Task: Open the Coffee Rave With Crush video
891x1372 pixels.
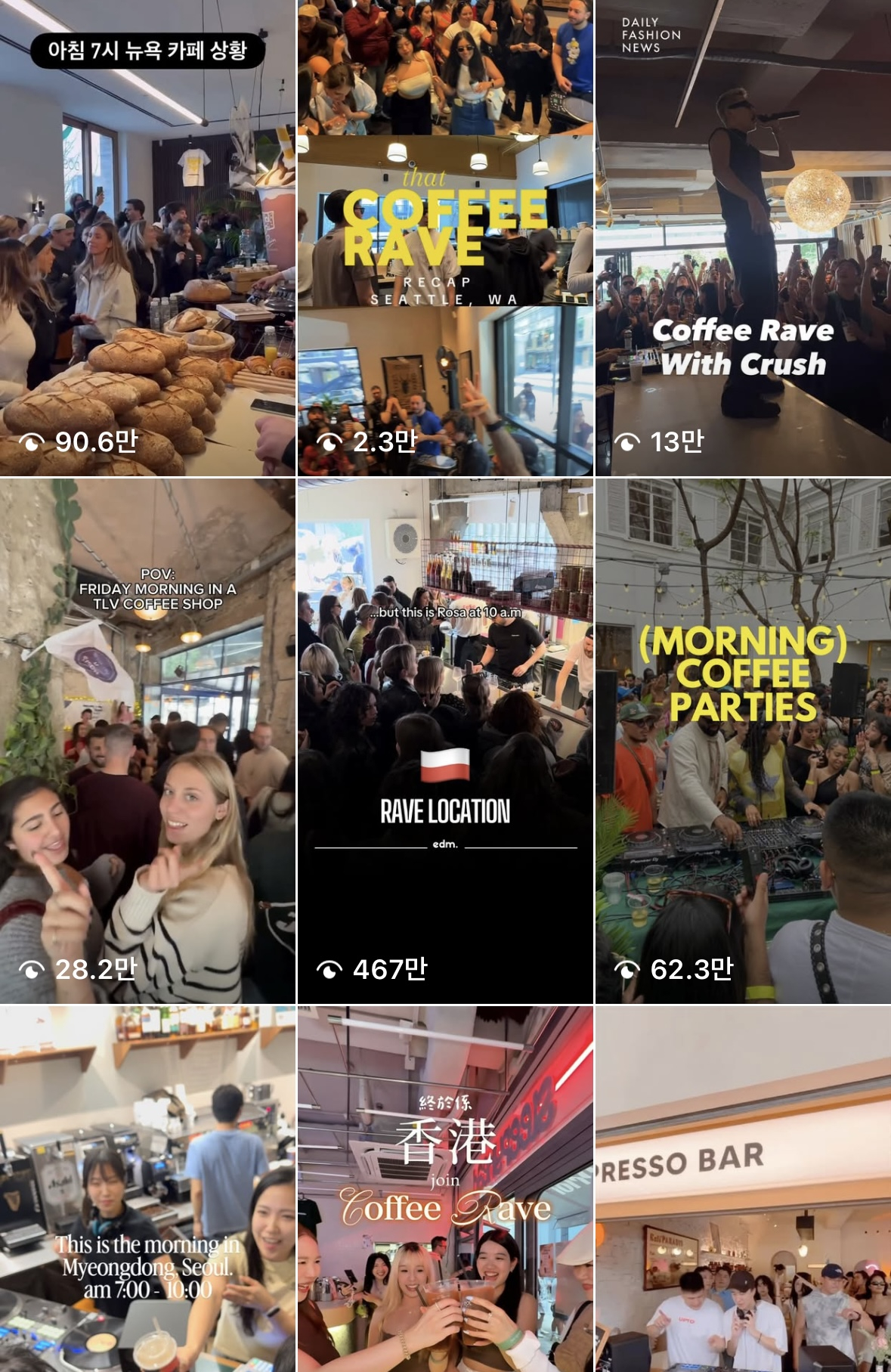Action: coord(743,238)
